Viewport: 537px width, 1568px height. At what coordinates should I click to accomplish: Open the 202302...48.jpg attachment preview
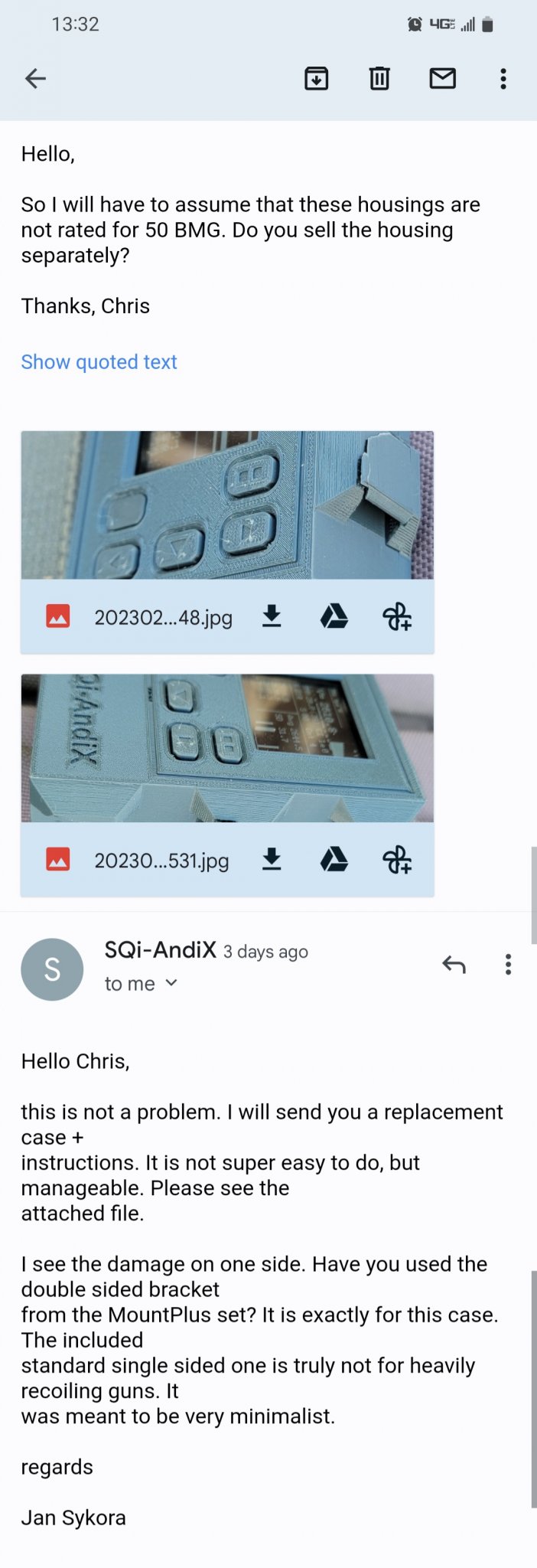pos(226,505)
